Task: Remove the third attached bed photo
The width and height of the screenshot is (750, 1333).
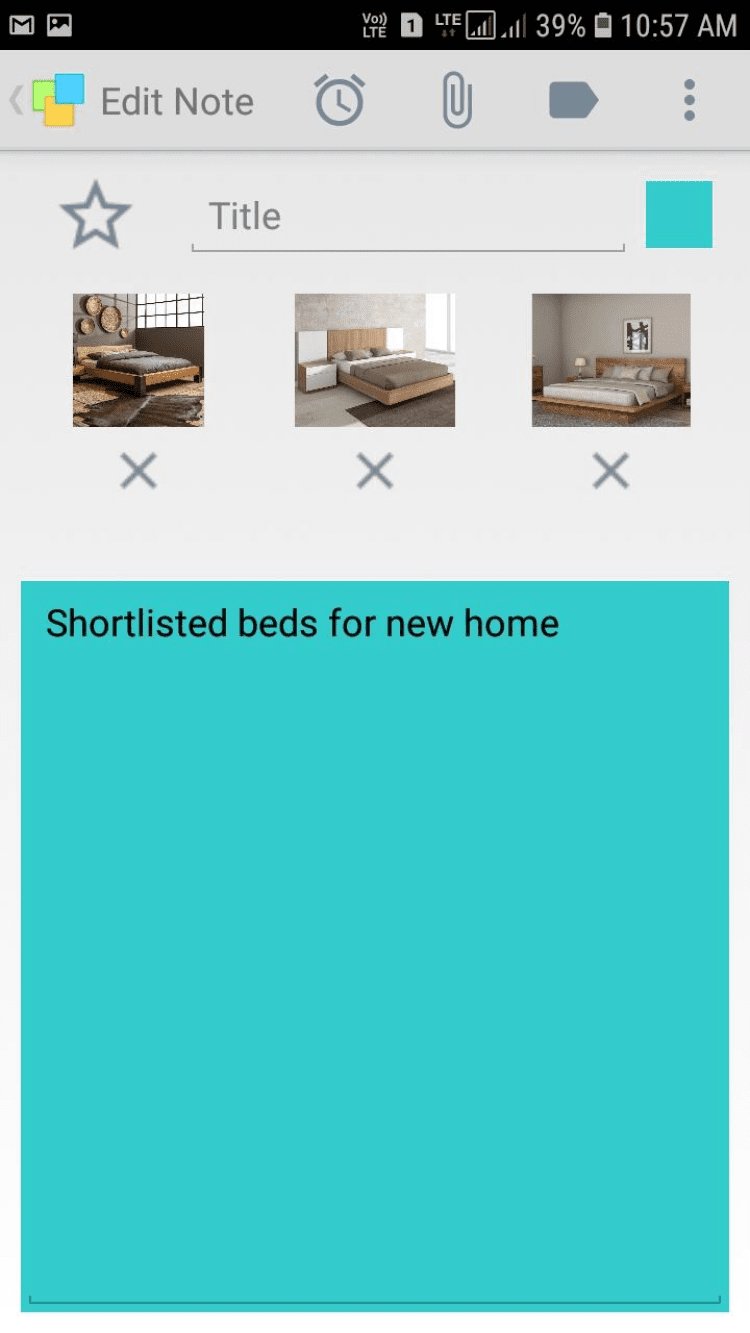Action: 611,470
